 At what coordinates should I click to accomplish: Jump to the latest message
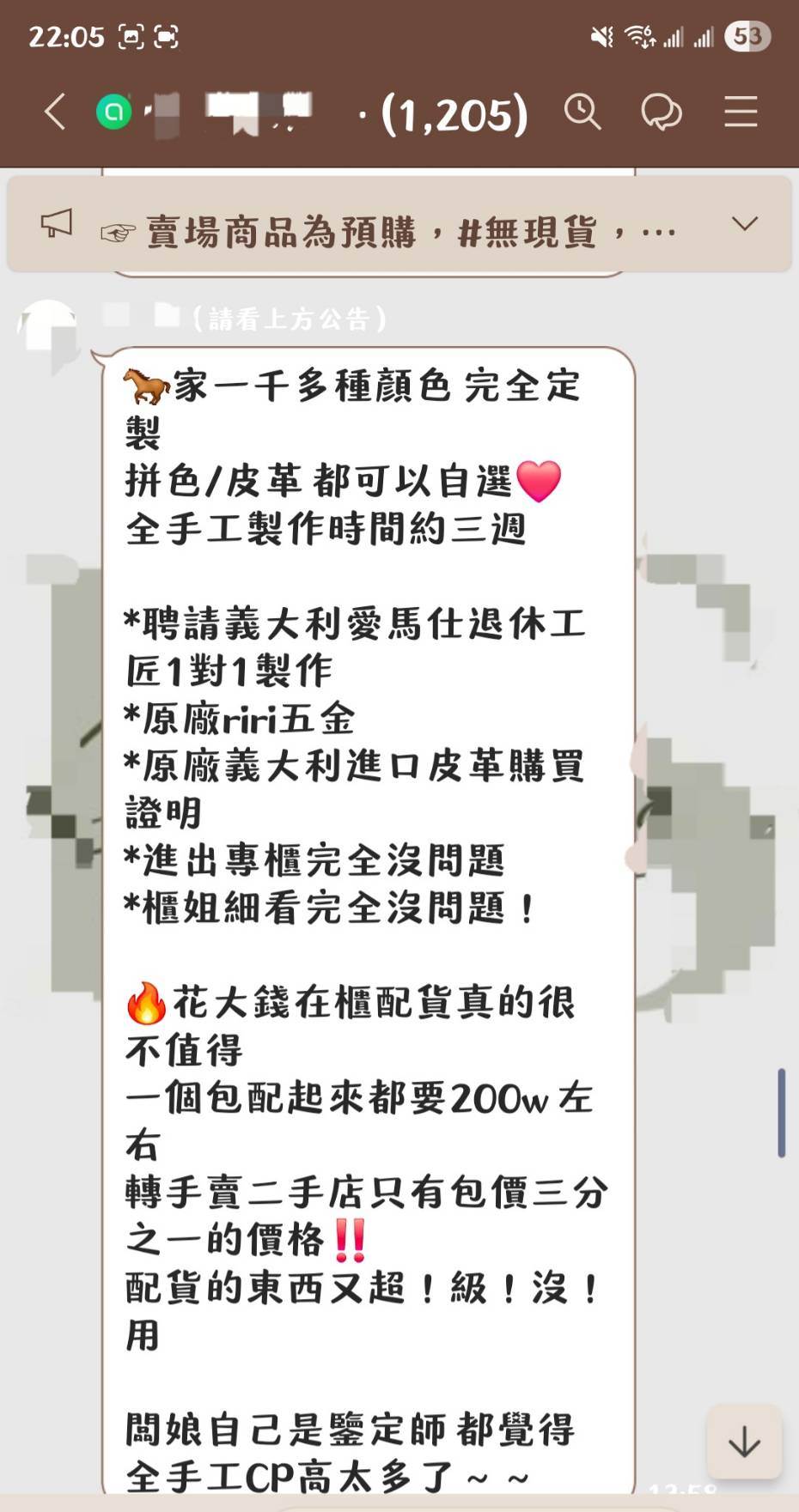click(744, 1442)
